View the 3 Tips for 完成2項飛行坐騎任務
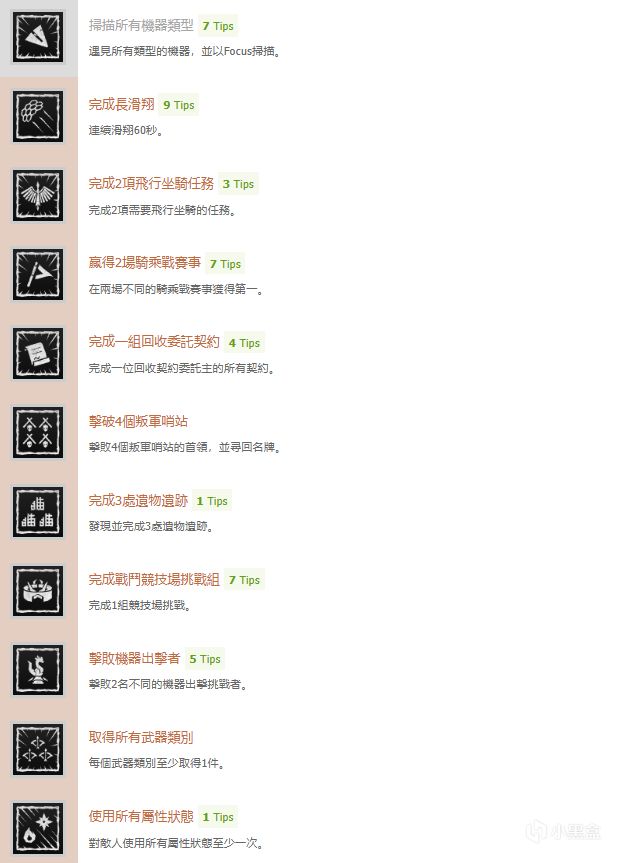This screenshot has height=863, width=619. (x=239, y=184)
